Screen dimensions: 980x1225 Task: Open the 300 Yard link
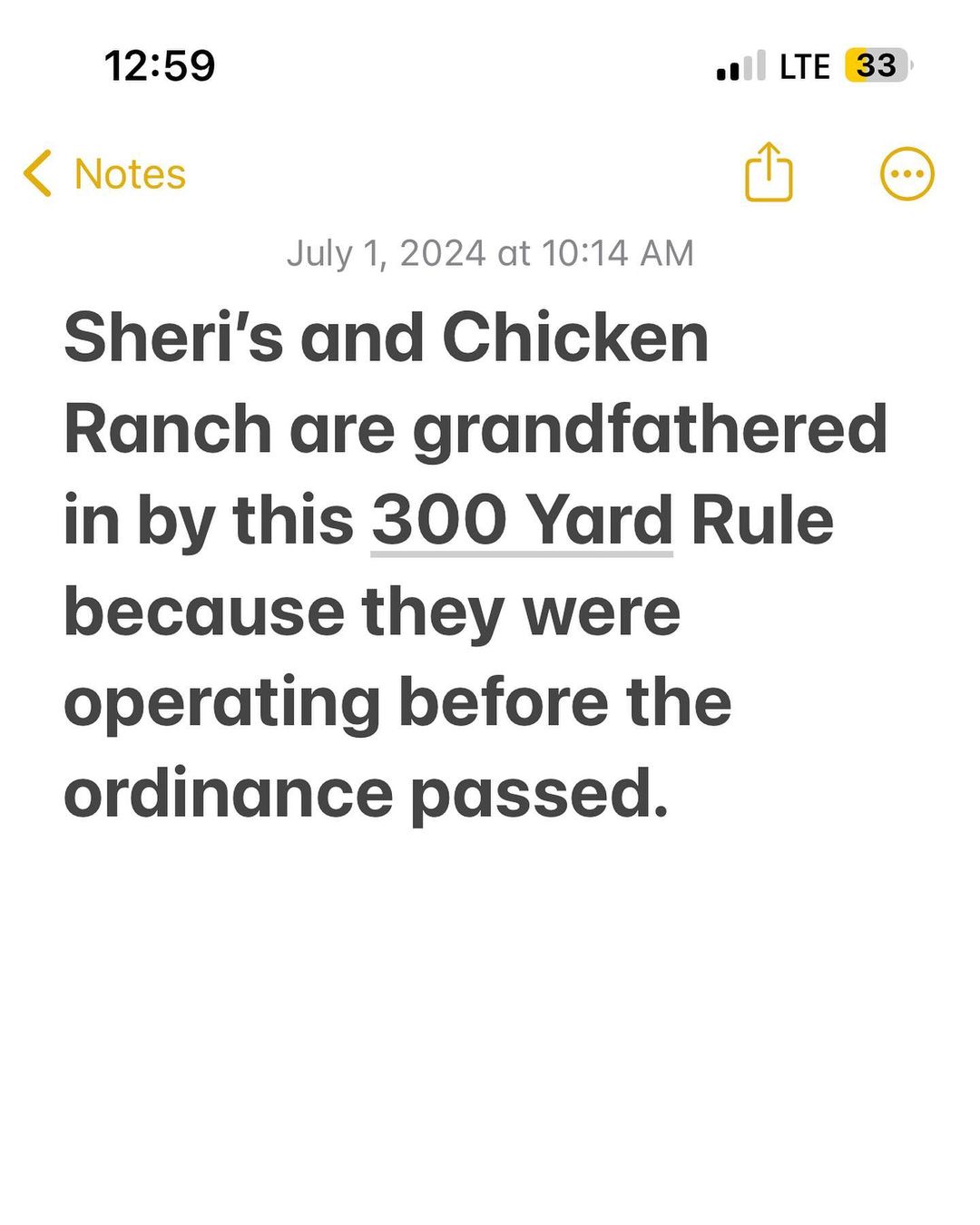(522, 522)
